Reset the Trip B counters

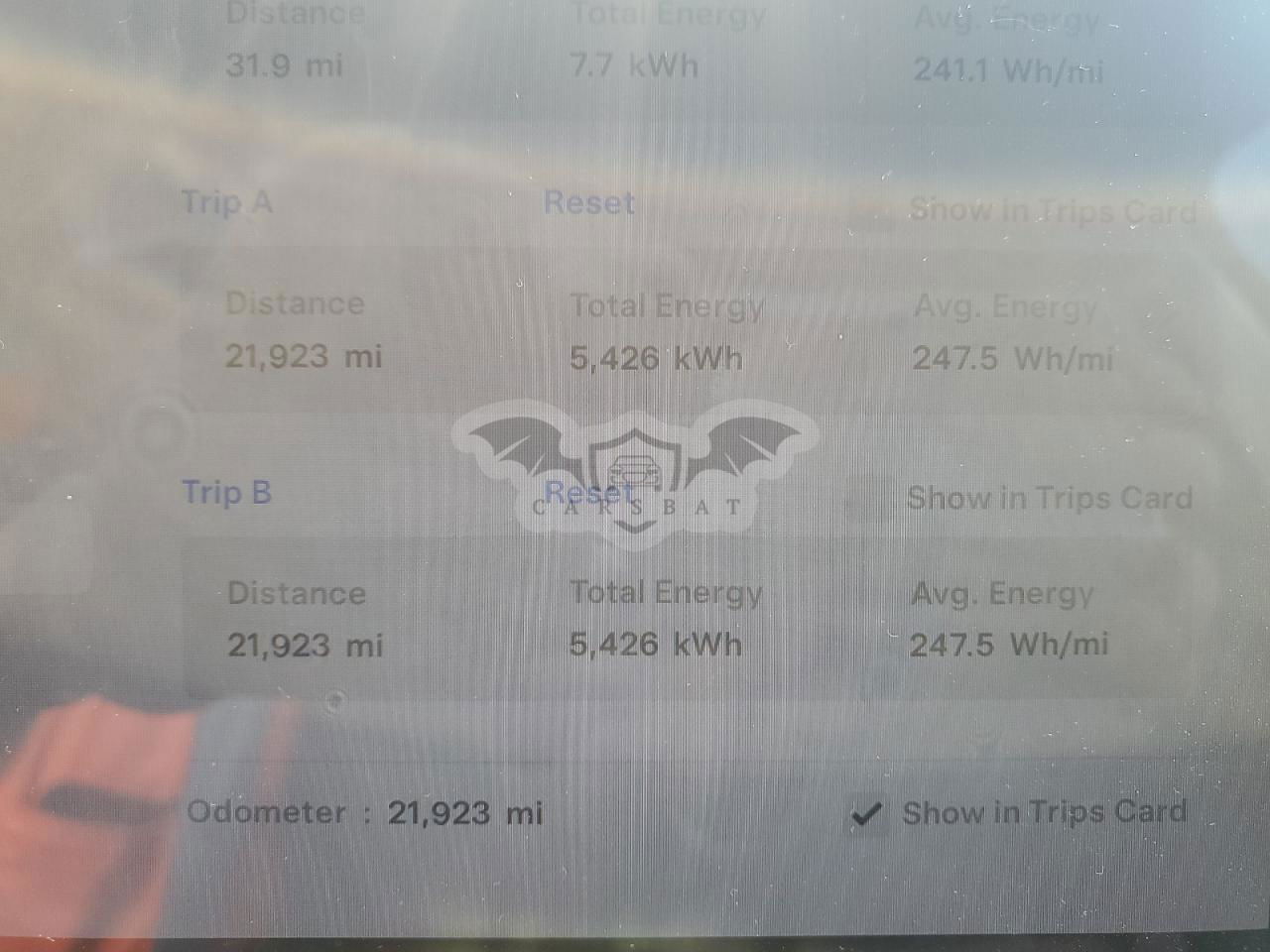(588, 493)
